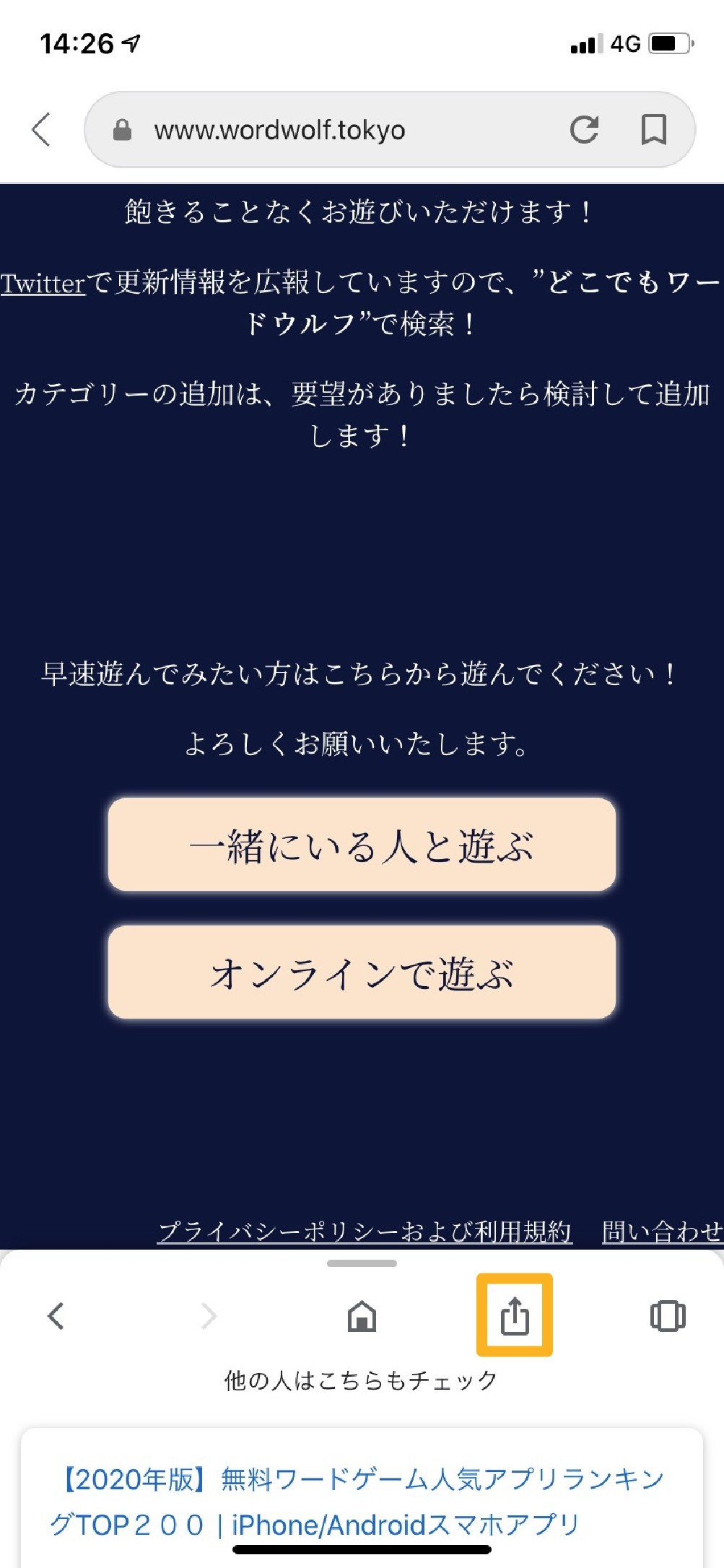Reload the page with the refresh icon

tap(584, 130)
